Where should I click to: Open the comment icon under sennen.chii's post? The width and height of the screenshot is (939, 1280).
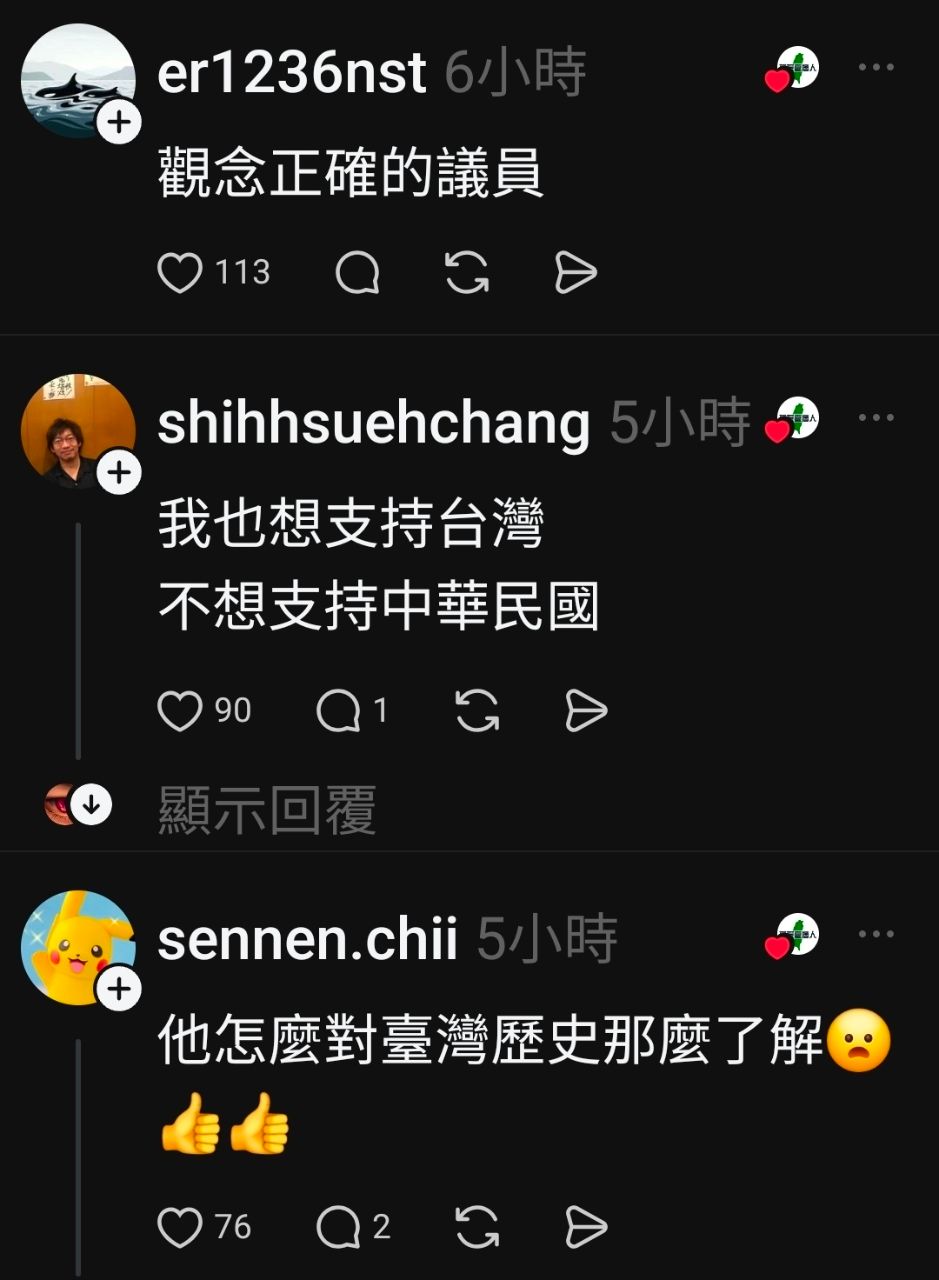(338, 1227)
